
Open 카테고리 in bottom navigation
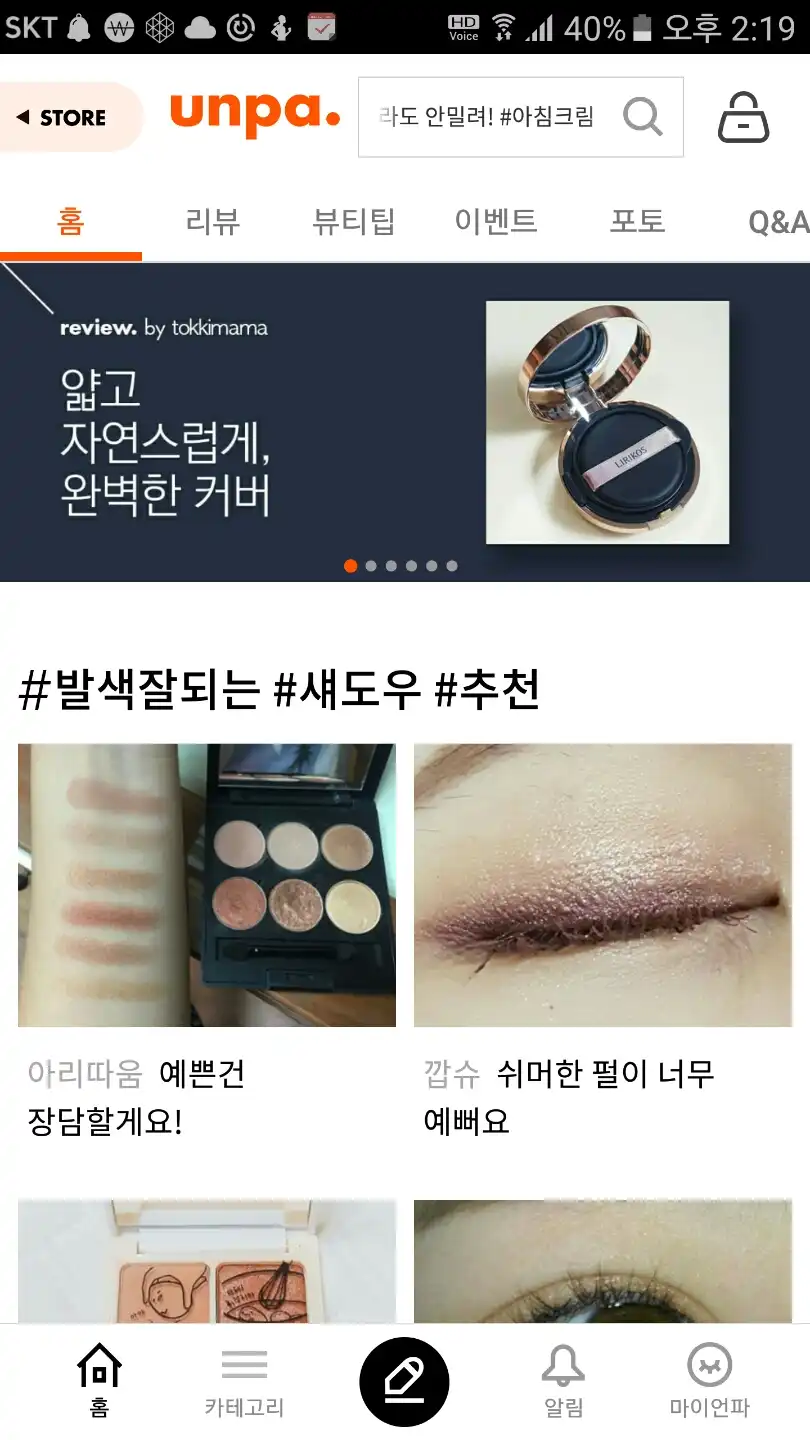click(x=244, y=1381)
